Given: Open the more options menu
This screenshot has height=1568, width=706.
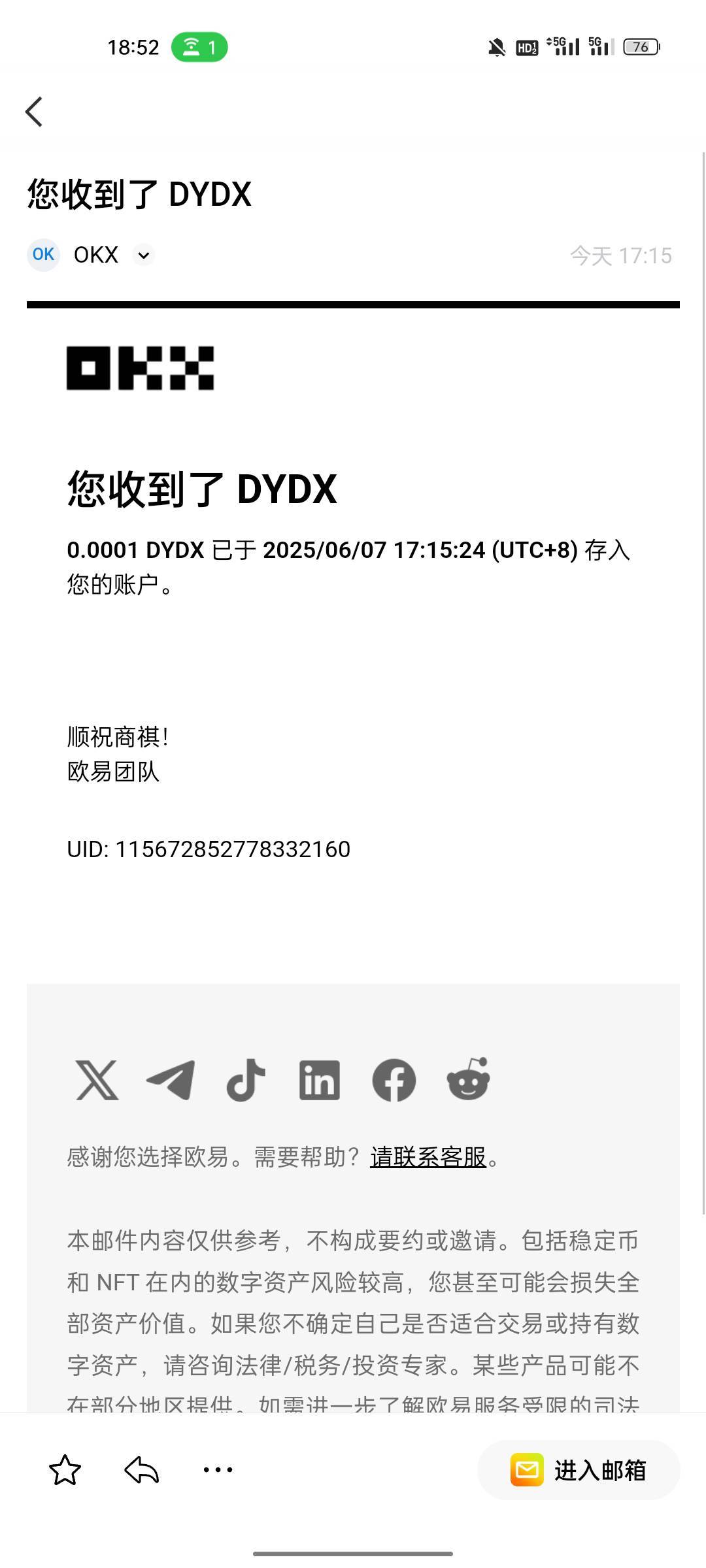Looking at the screenshot, I should coord(218,1470).
